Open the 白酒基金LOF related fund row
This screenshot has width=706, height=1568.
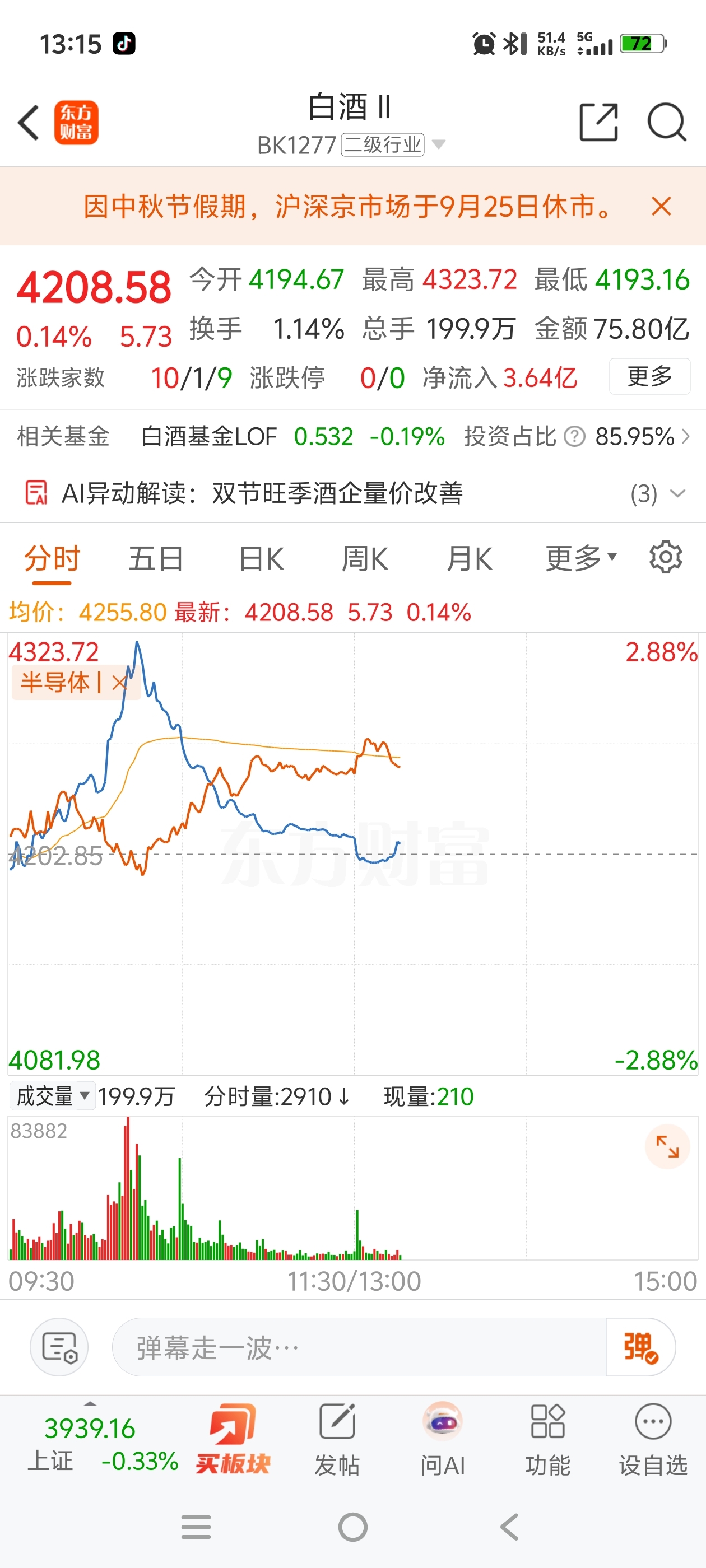(x=352, y=436)
